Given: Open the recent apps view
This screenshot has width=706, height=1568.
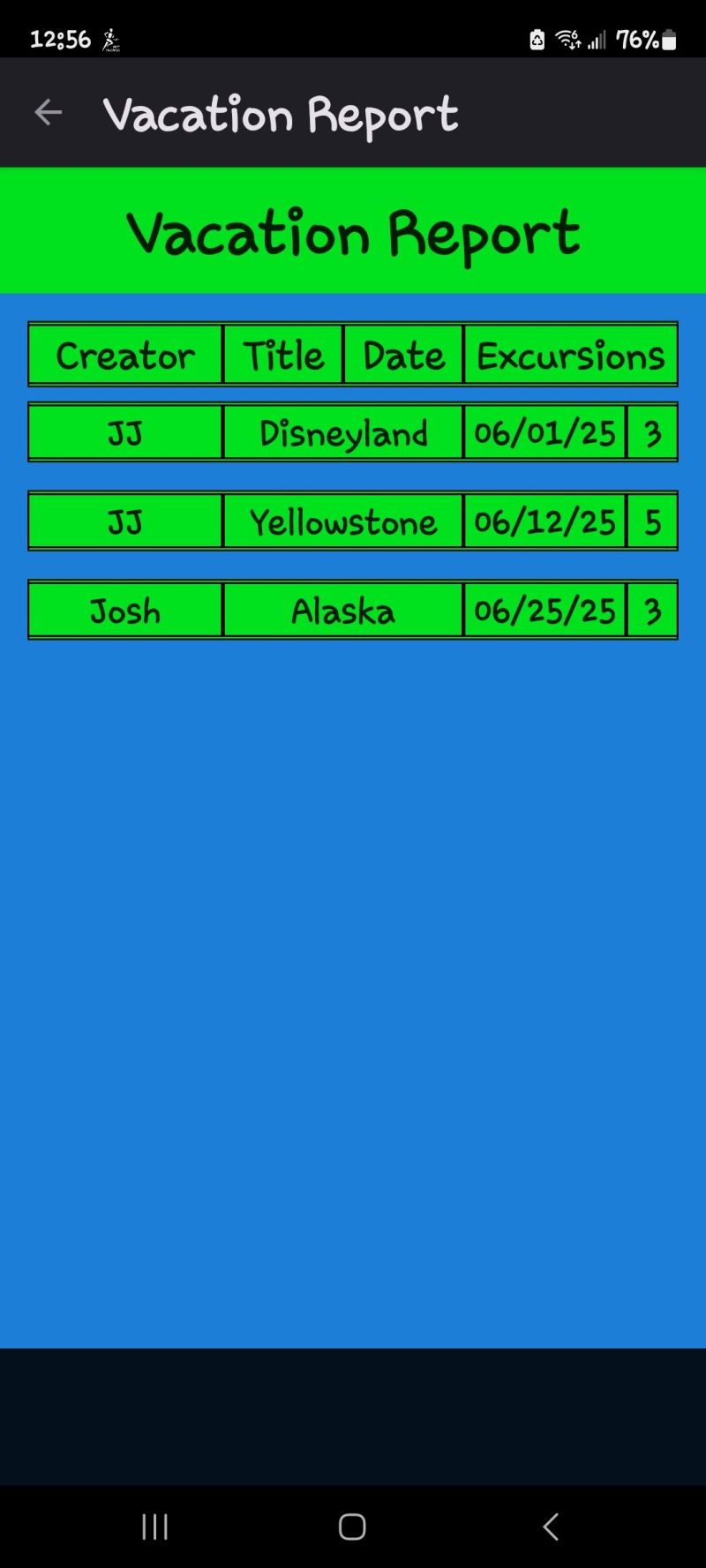Looking at the screenshot, I should [155, 1527].
